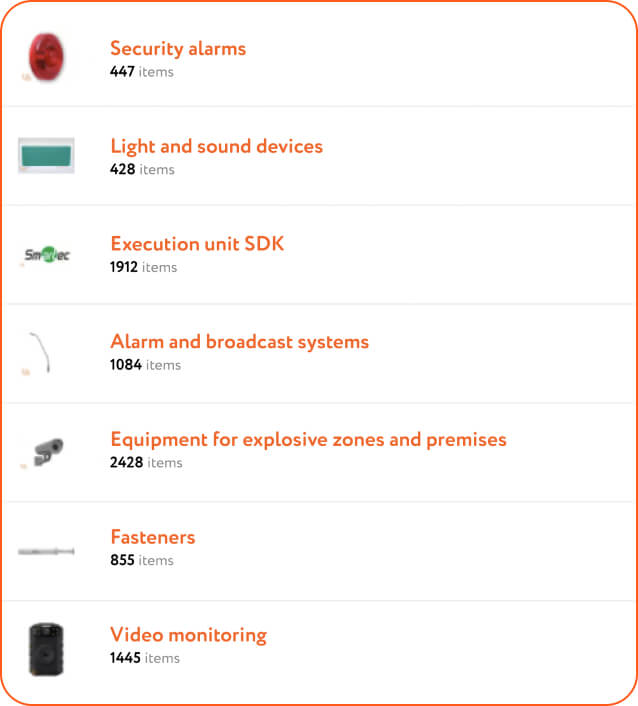This screenshot has height=706, width=638.
Task: Browse the Video monitoring category
Action: pyautogui.click(x=188, y=635)
